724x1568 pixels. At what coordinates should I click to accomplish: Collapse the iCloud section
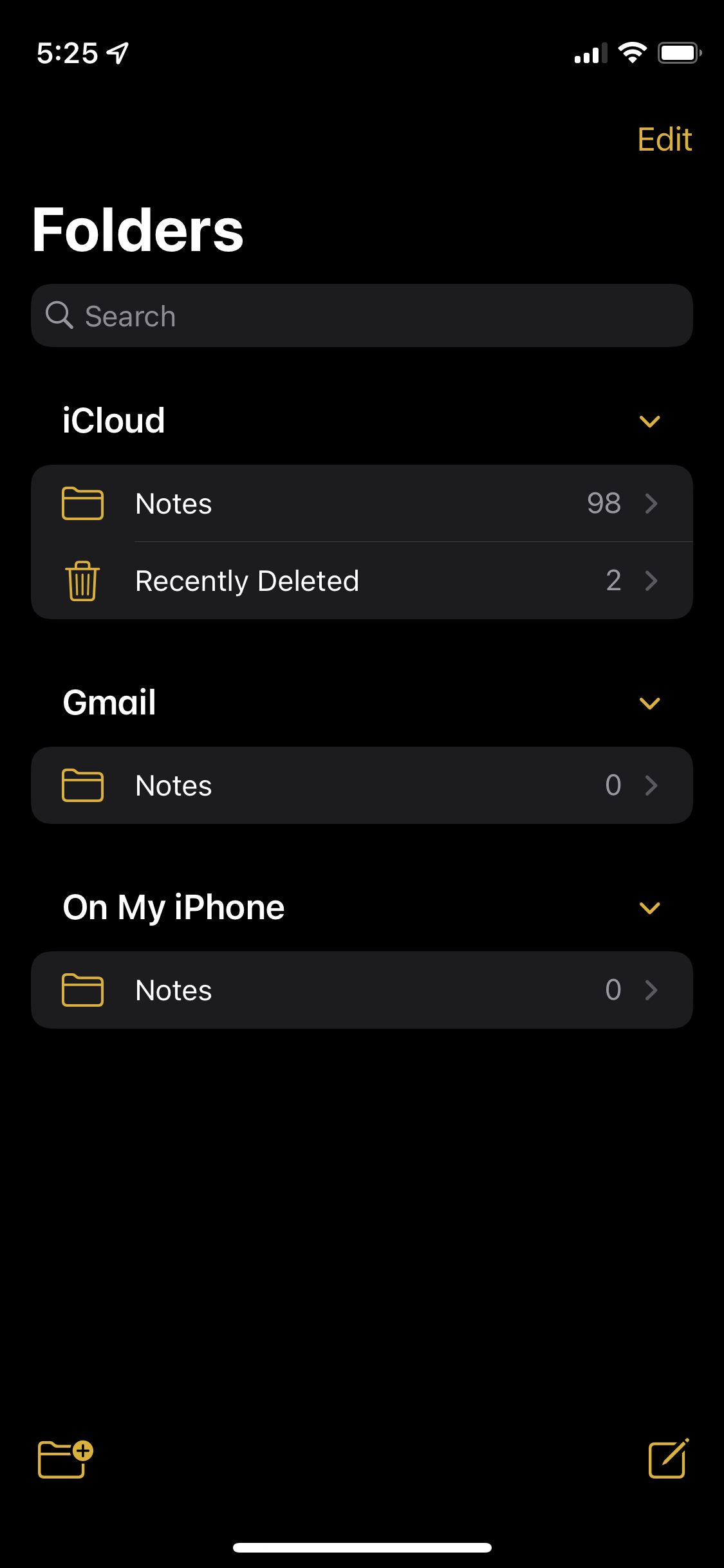click(x=649, y=421)
